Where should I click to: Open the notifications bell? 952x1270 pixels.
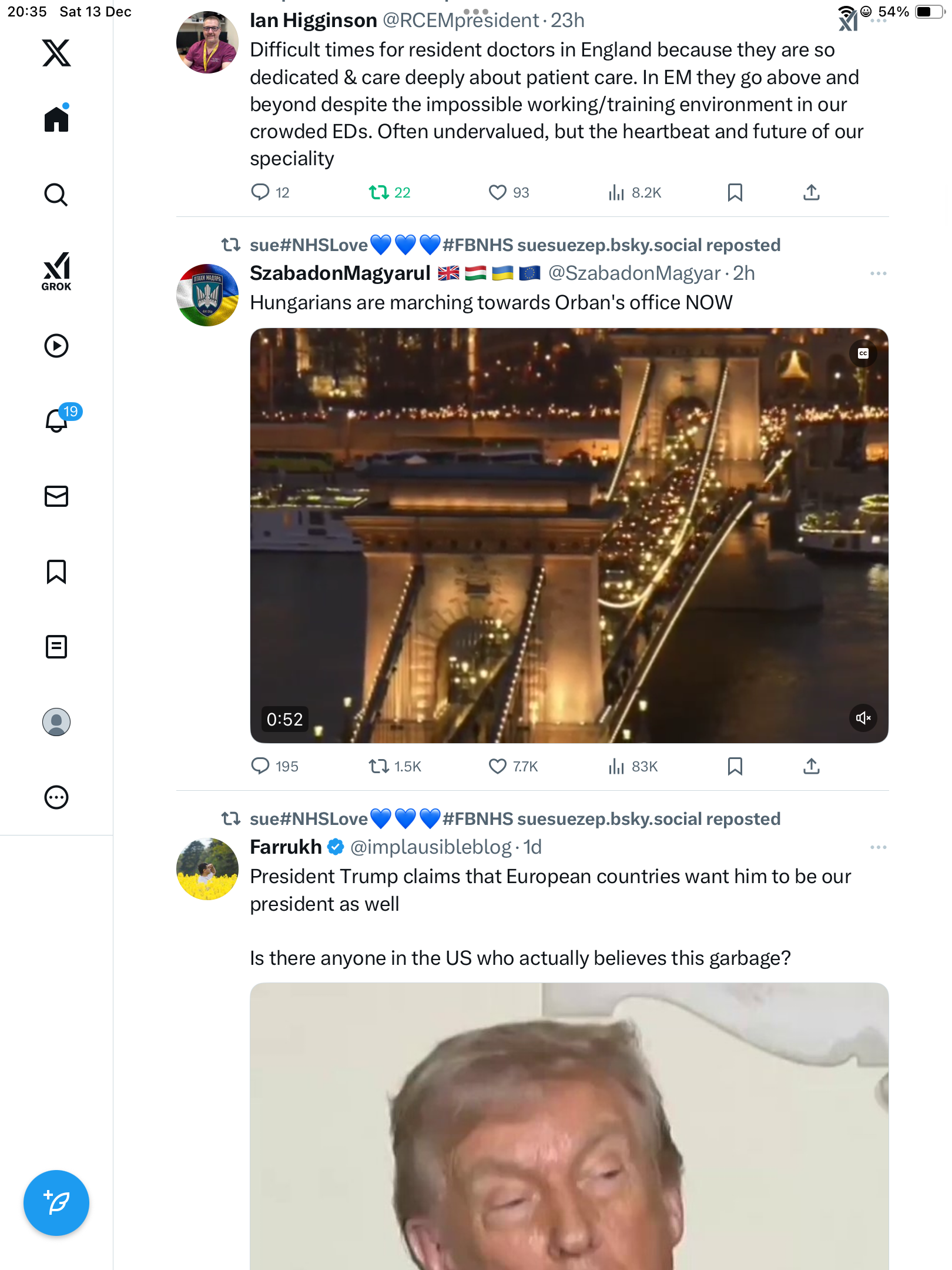[x=57, y=420]
